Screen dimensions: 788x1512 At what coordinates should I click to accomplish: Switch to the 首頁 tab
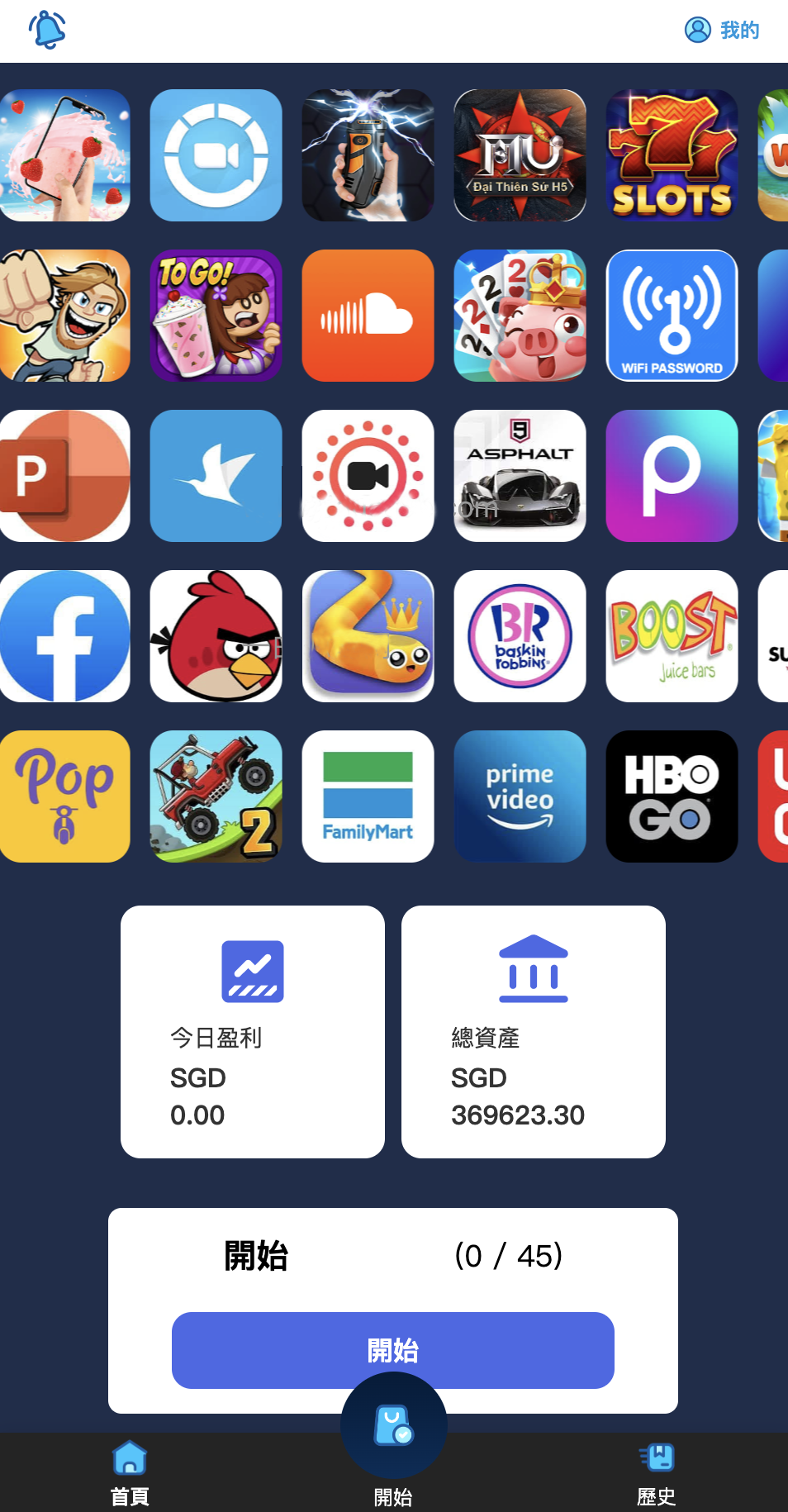[130, 1472]
